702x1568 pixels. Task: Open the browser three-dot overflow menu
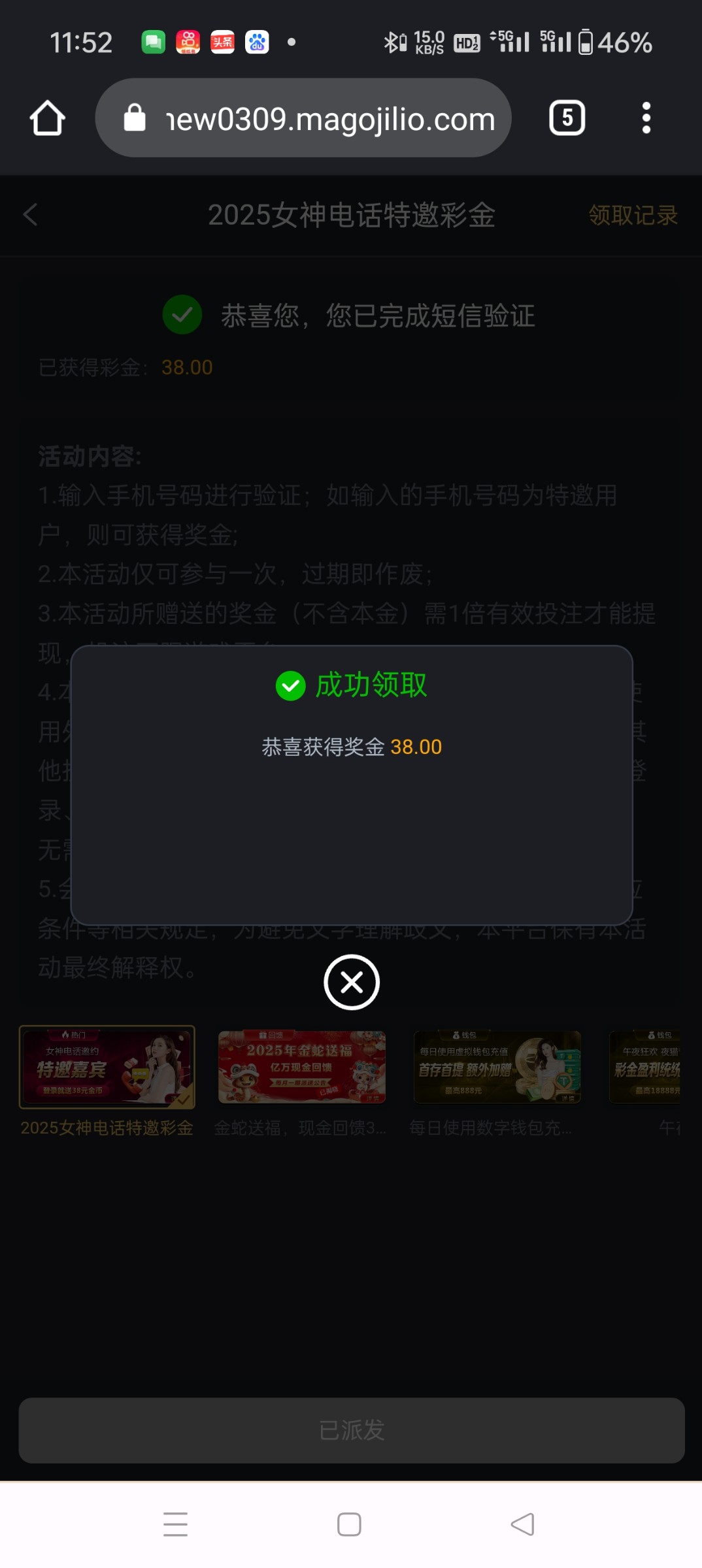[x=646, y=118]
